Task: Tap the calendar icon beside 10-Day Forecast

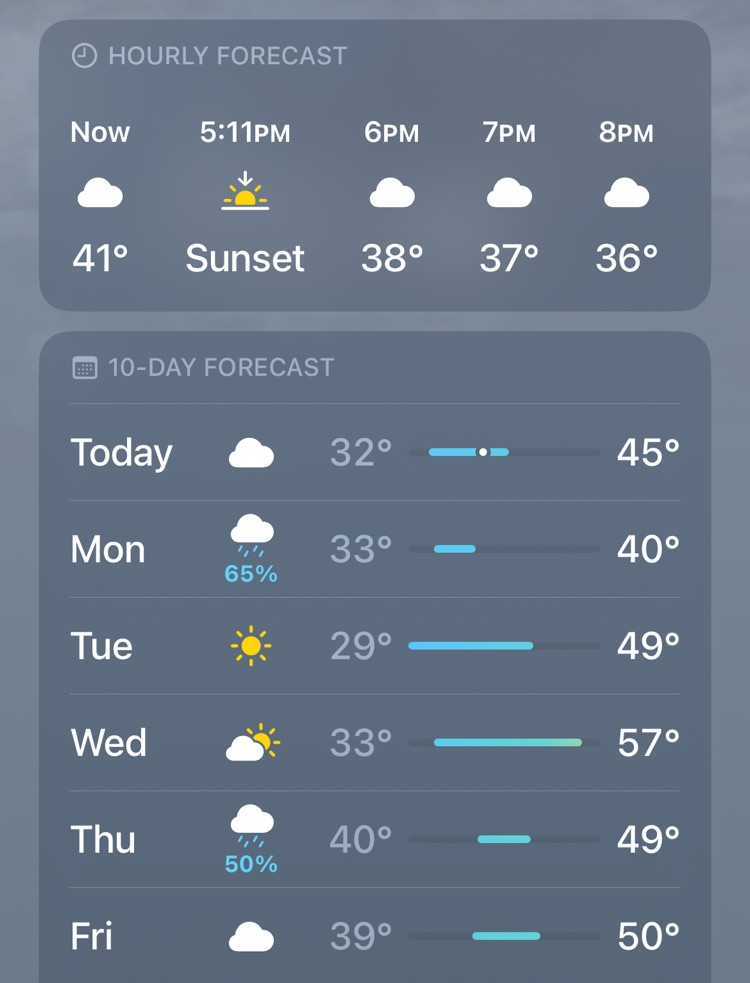Action: [85, 368]
